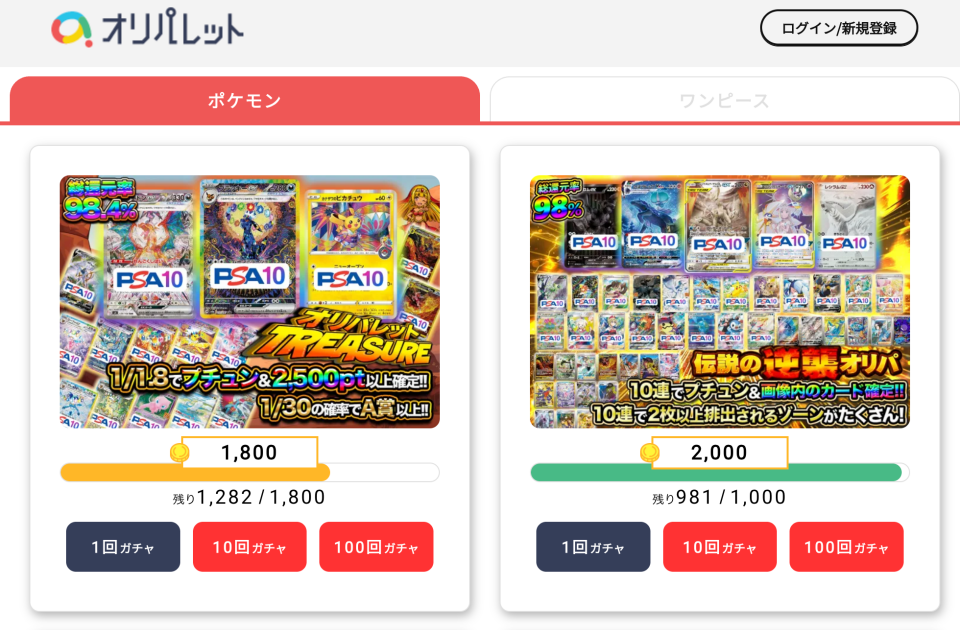Select the ポケモン tab
The height and width of the screenshot is (630, 960).
(x=244, y=100)
